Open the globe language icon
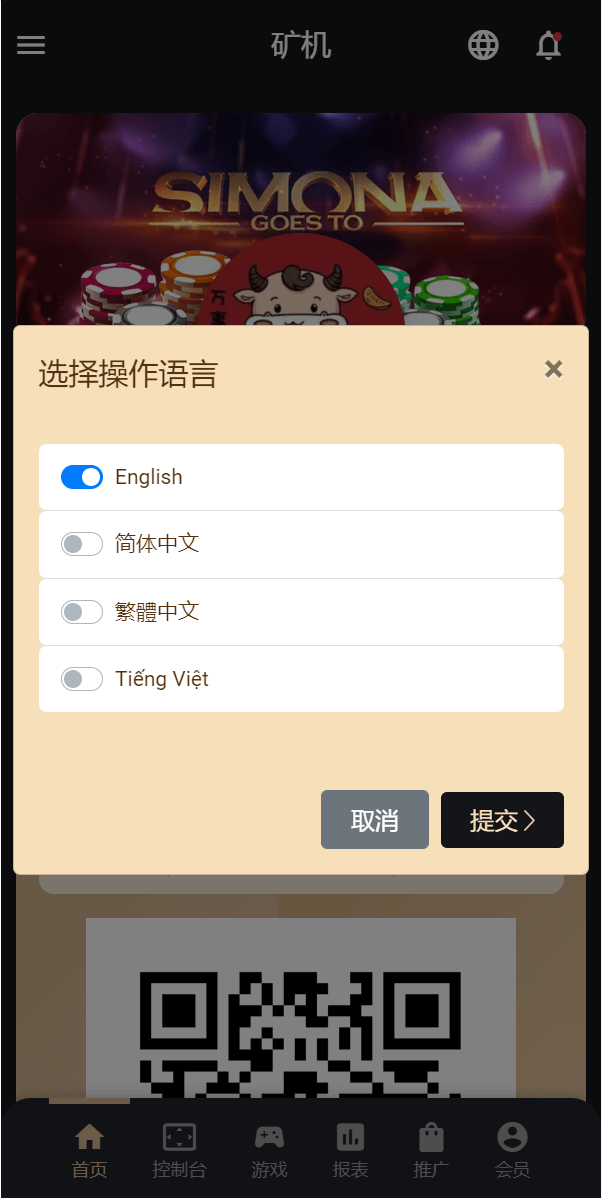 [x=483, y=45]
